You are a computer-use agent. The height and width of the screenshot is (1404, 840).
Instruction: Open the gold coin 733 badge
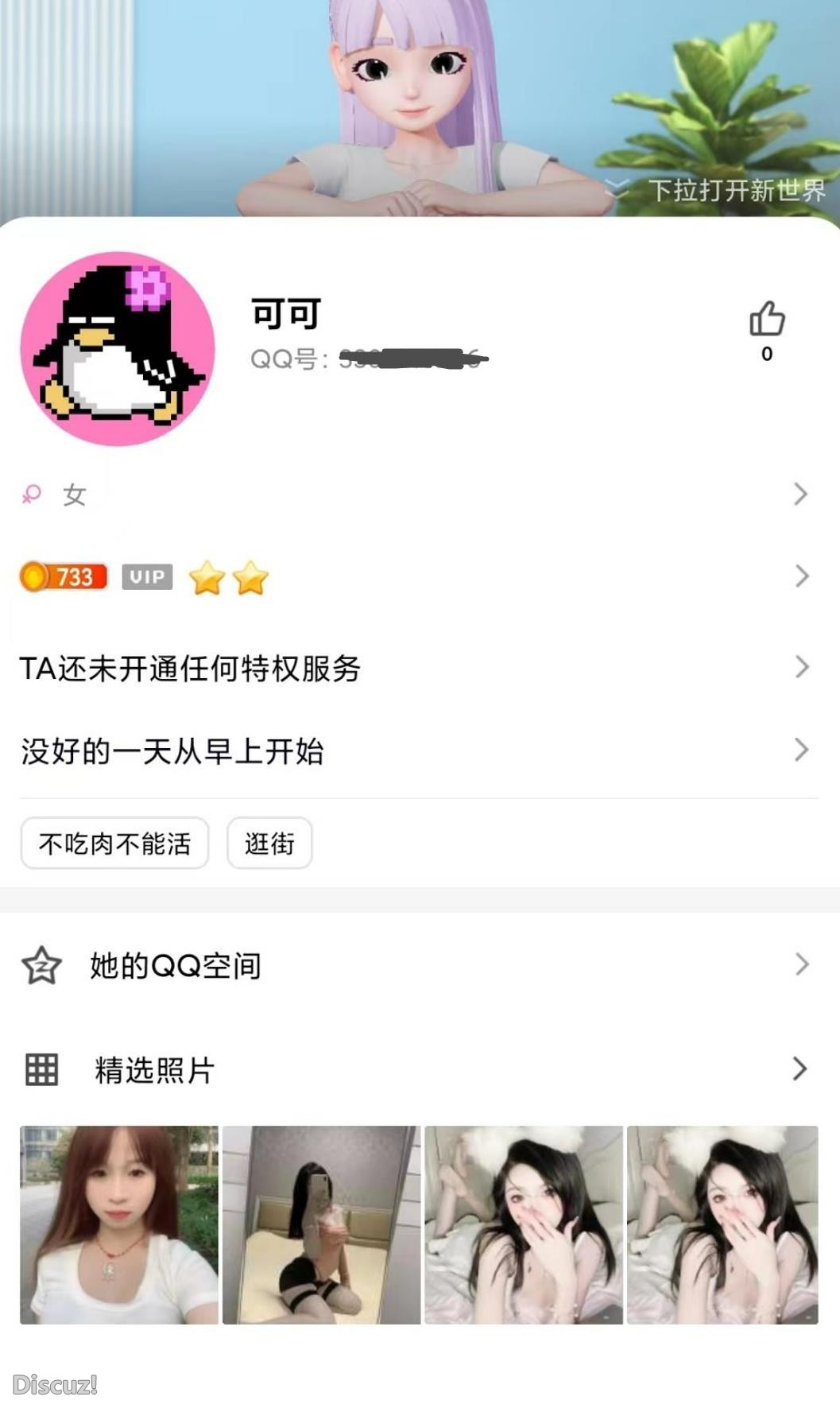pyautogui.click(x=64, y=578)
